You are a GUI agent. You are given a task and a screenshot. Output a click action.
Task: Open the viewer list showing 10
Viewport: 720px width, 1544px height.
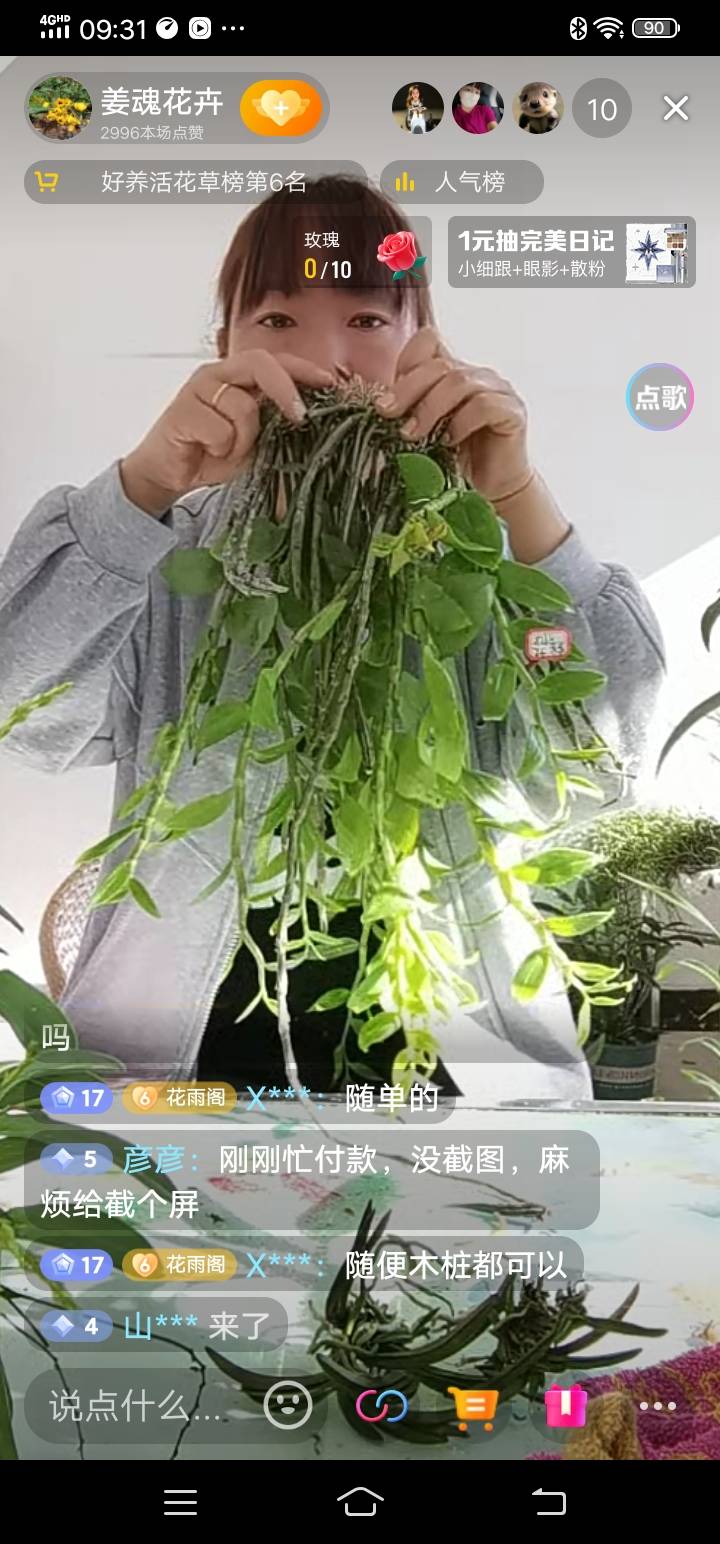(x=601, y=109)
